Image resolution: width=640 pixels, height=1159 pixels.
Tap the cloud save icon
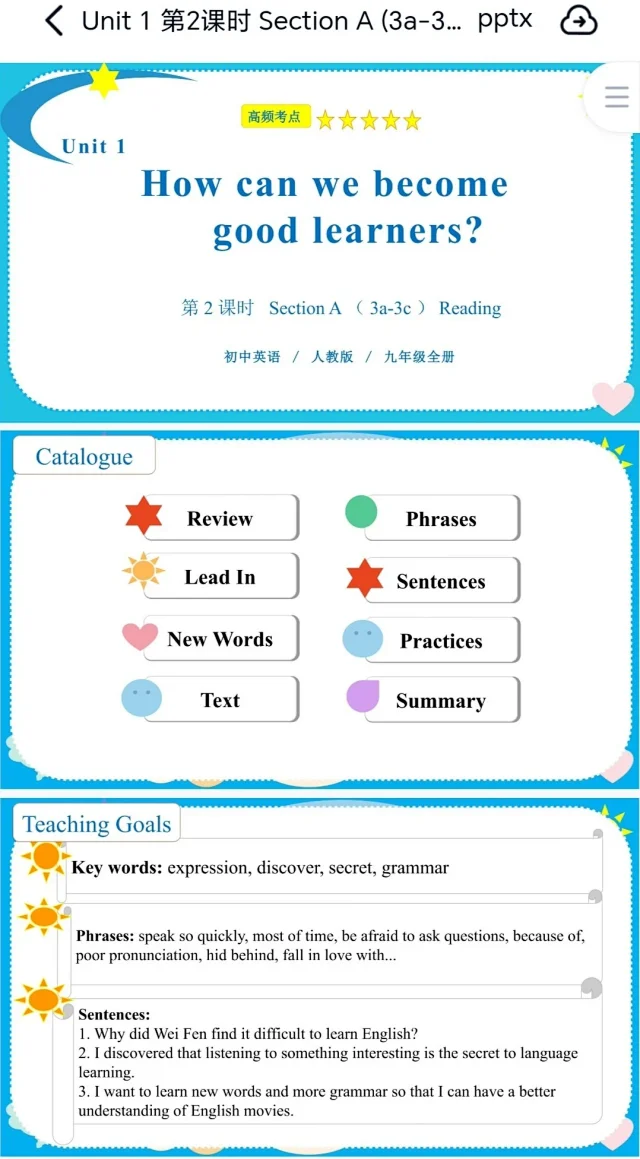[579, 21]
